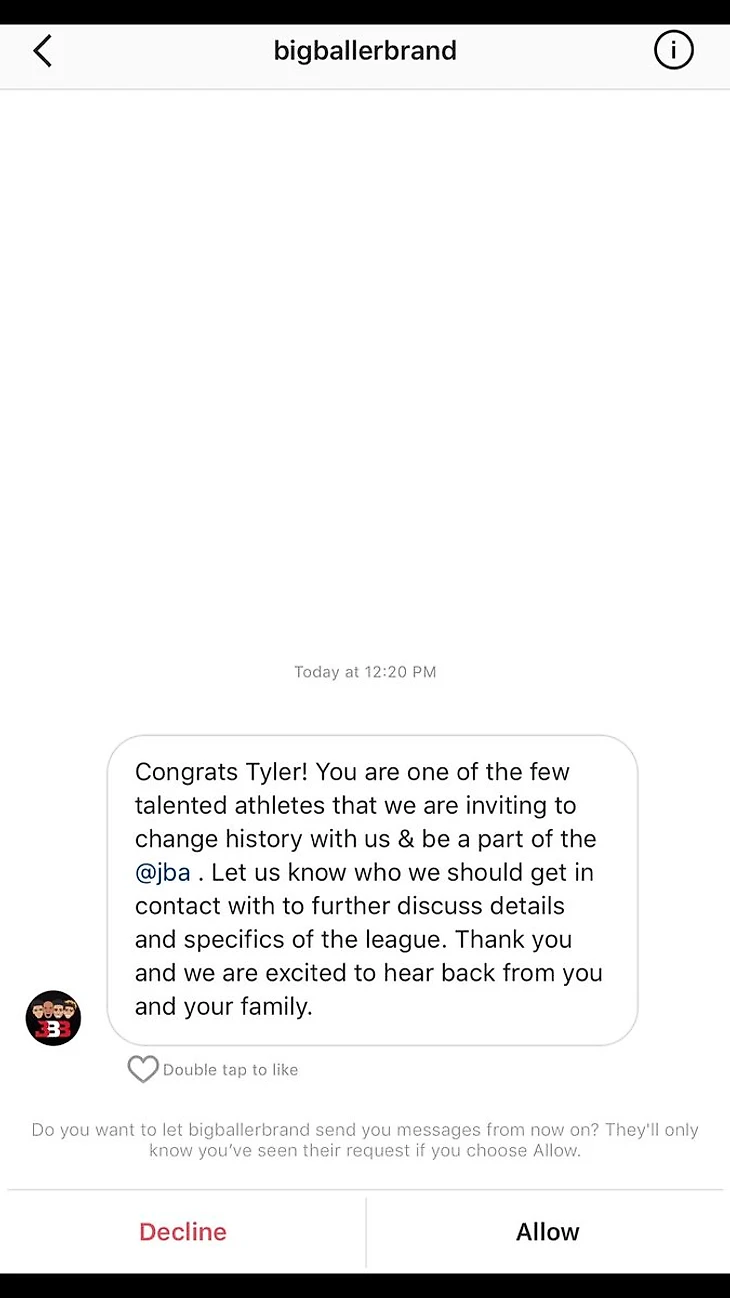Open the @jba mention link

pyautogui.click(x=162, y=872)
